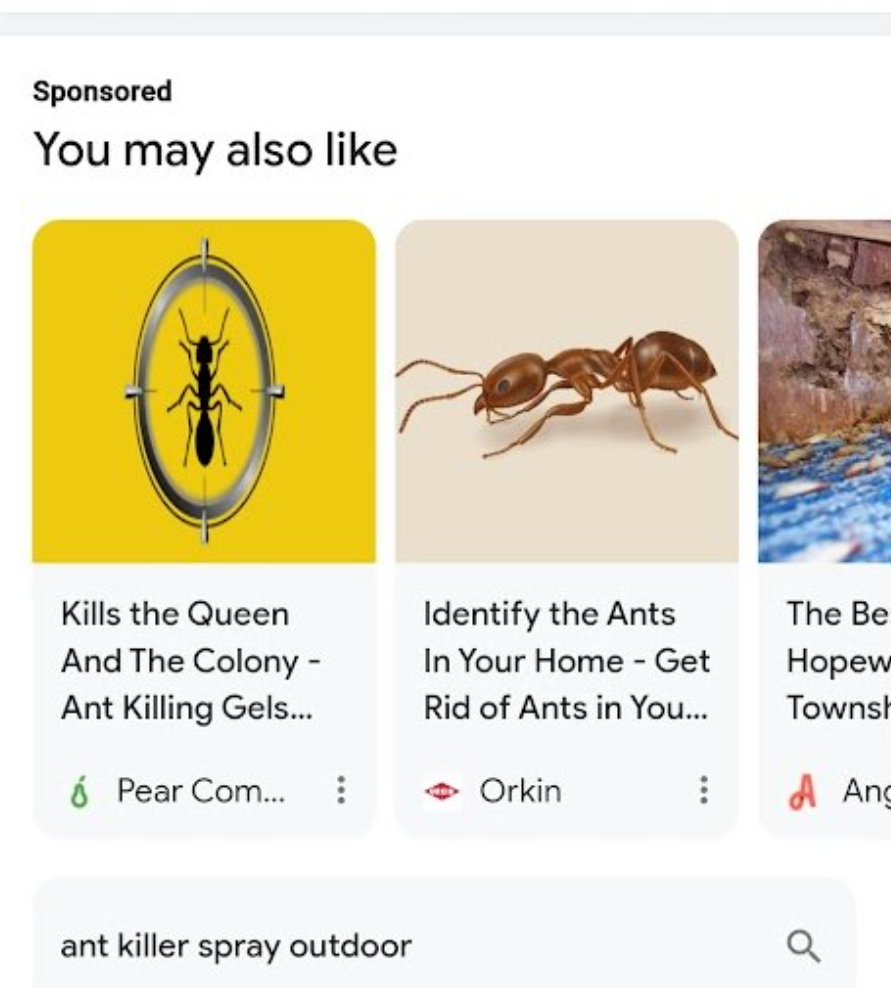Open overflow menu on Orkin ad
Image resolution: width=891 pixels, height=988 pixels.
pyautogui.click(x=704, y=791)
